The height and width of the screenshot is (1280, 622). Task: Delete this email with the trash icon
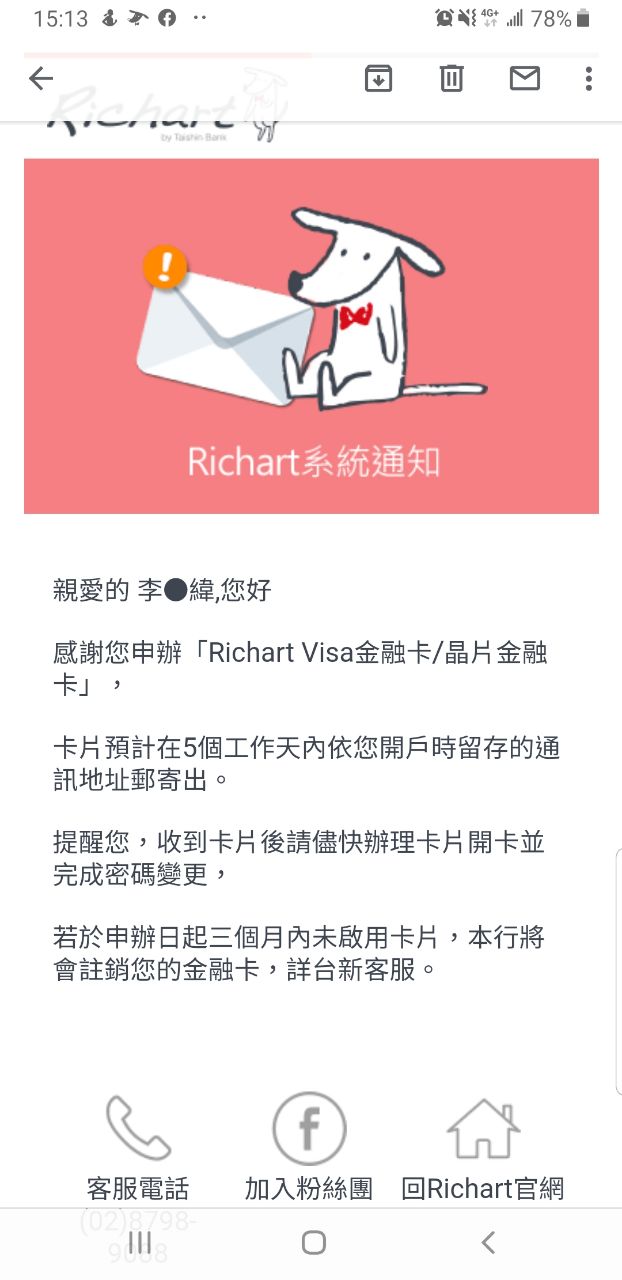pyautogui.click(x=452, y=78)
